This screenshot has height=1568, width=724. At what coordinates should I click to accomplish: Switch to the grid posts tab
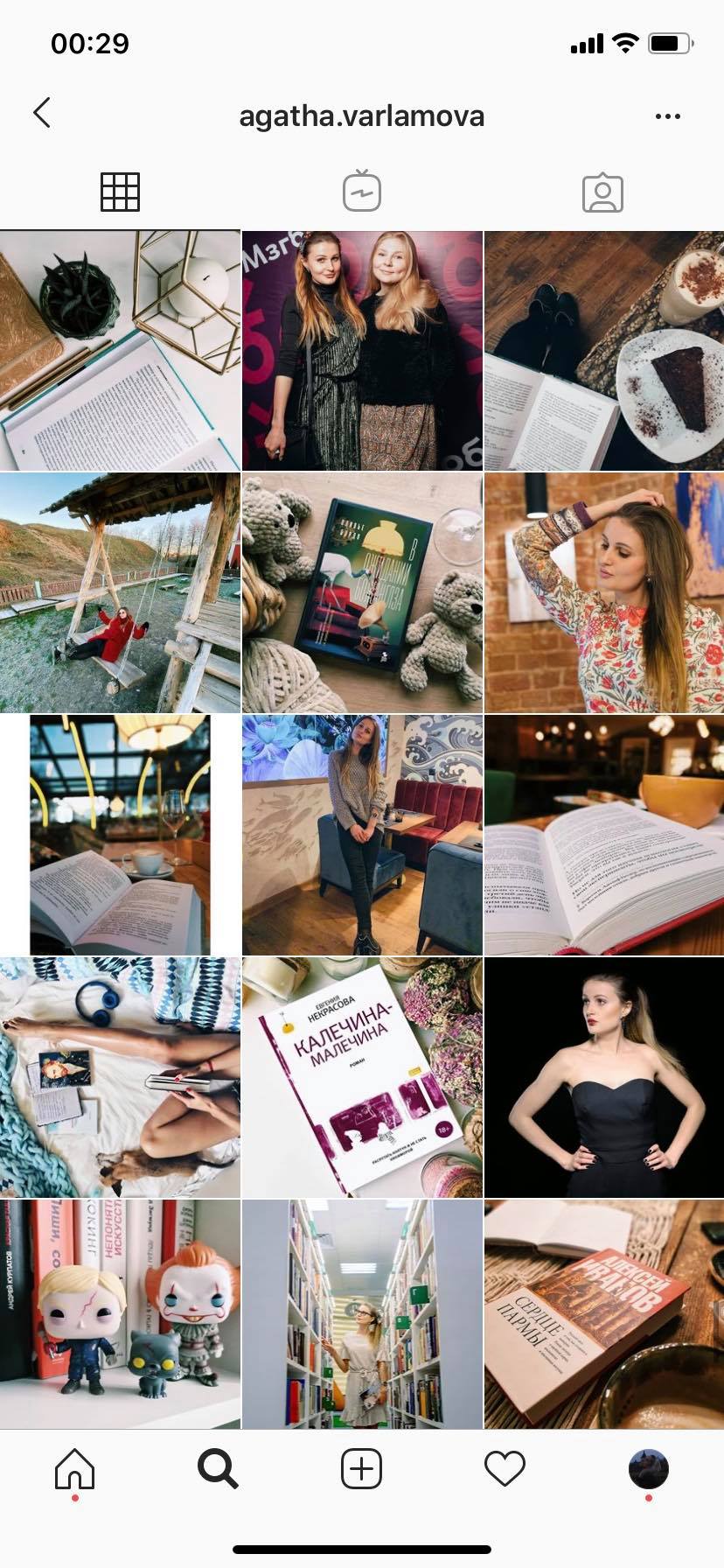(x=120, y=192)
